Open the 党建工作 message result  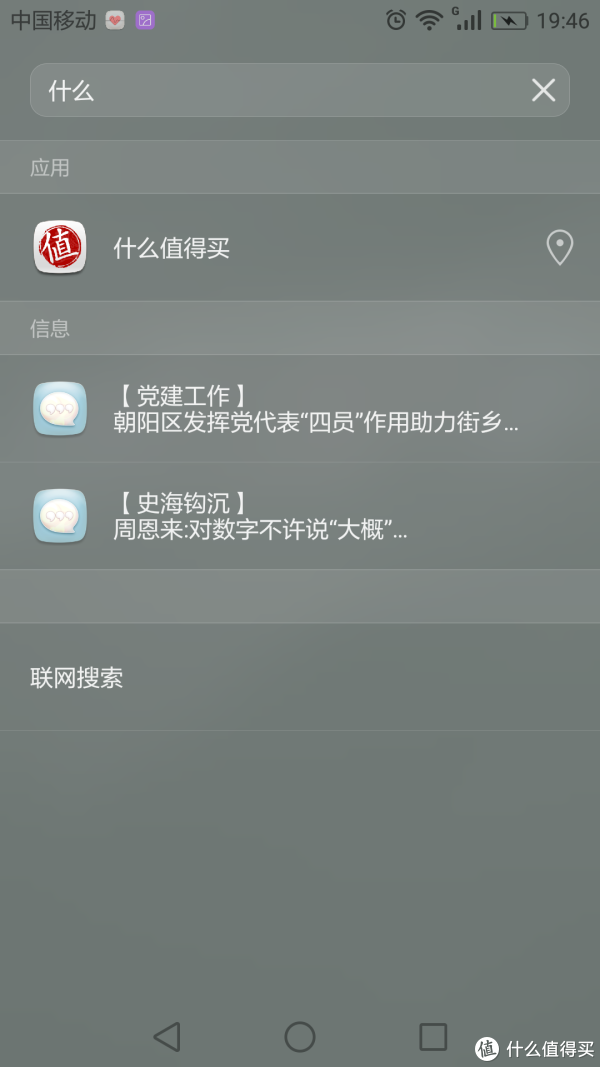(x=300, y=408)
